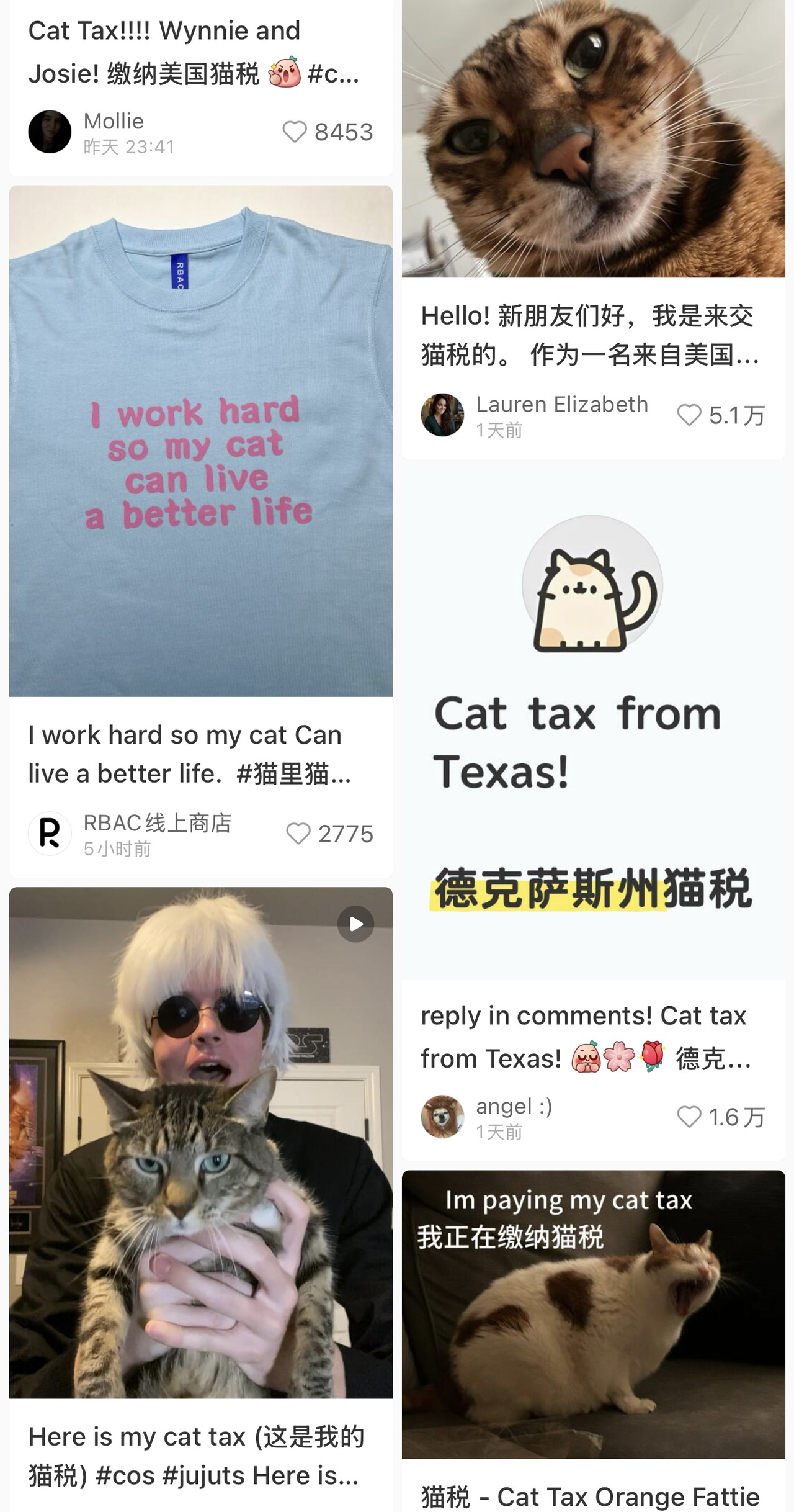Open the Cat tax from Texas post

[593, 720]
